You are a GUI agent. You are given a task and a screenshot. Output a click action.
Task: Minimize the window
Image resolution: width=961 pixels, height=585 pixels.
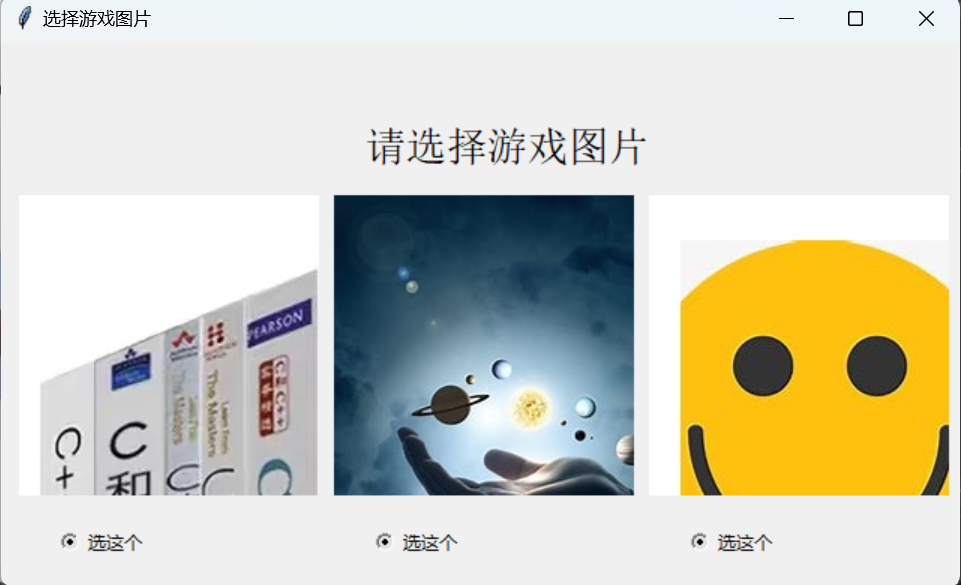[x=786, y=19]
